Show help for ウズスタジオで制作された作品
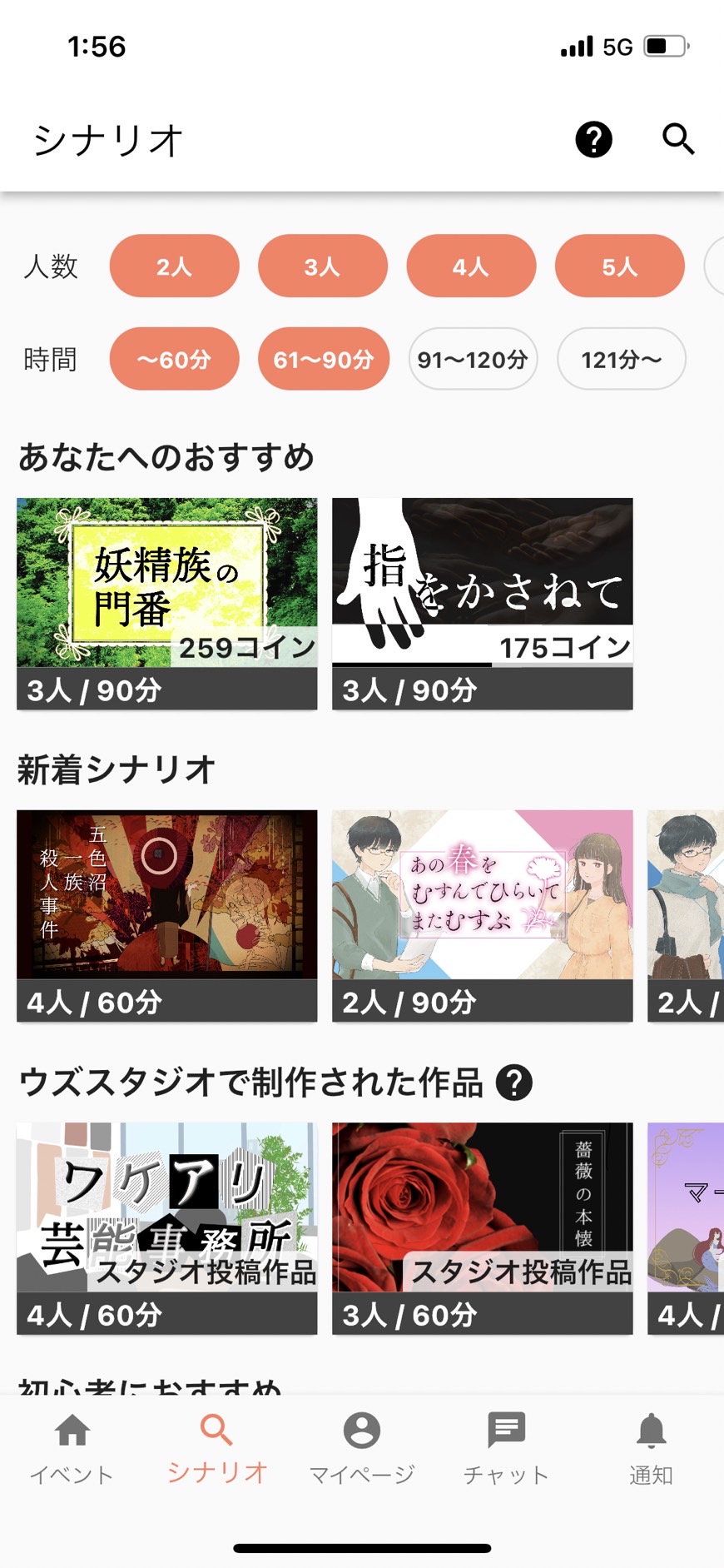 pos(514,1083)
